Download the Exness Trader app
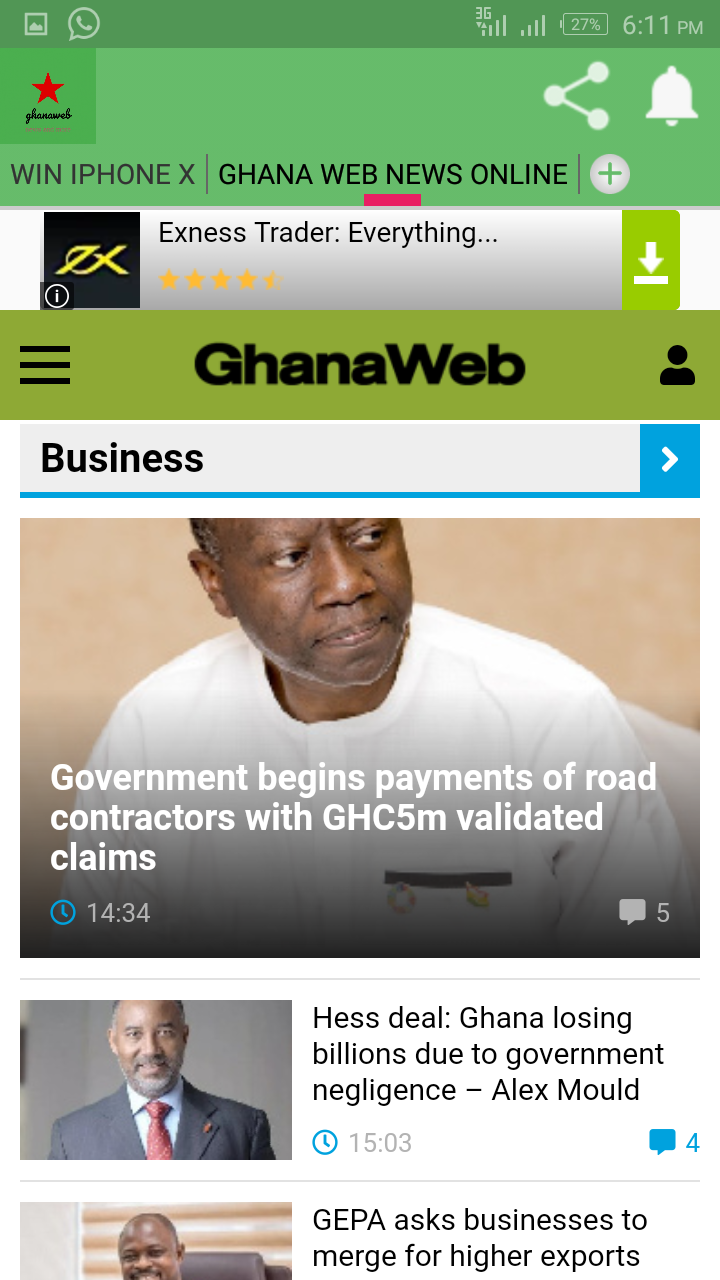 point(650,260)
